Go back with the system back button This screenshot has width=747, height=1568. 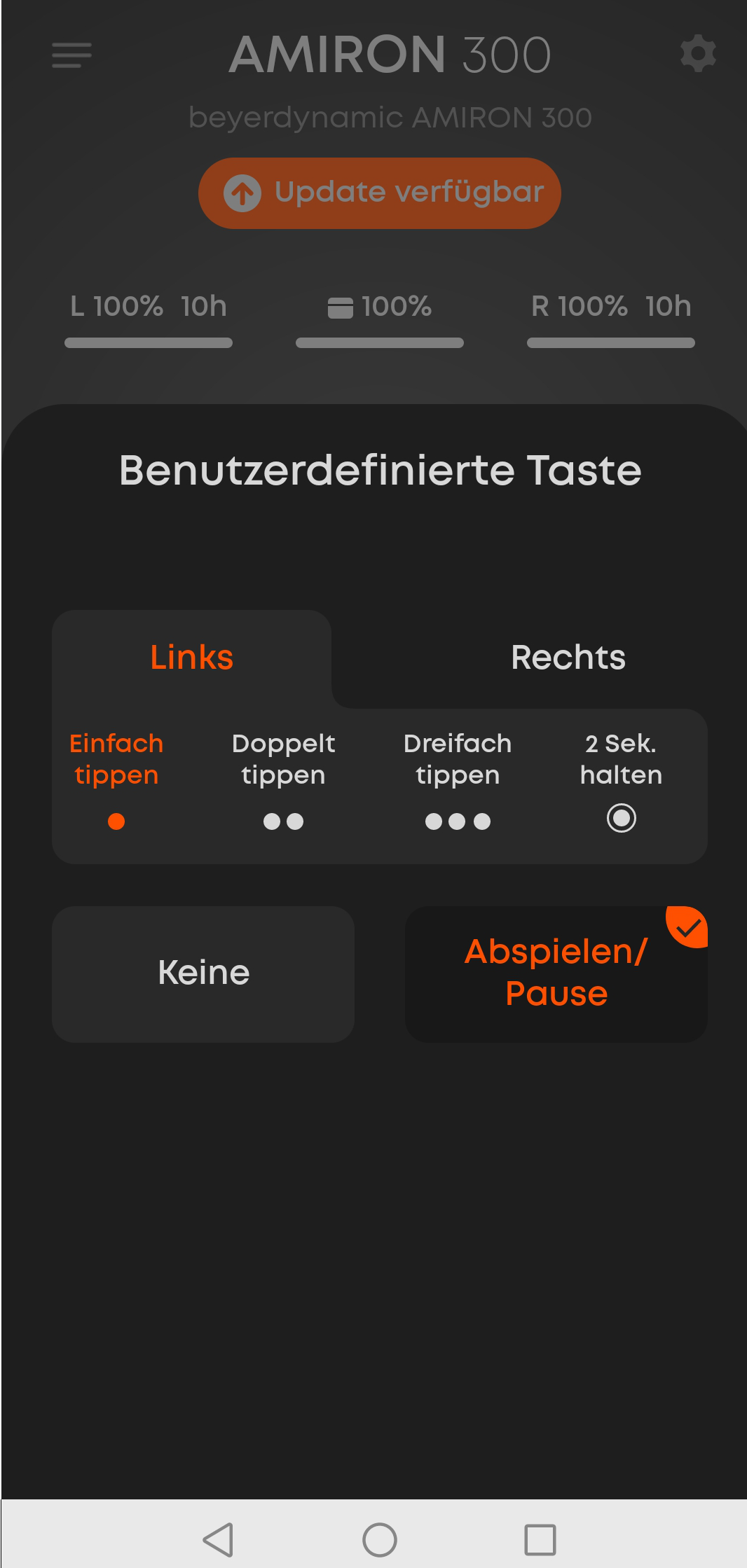218,1540
